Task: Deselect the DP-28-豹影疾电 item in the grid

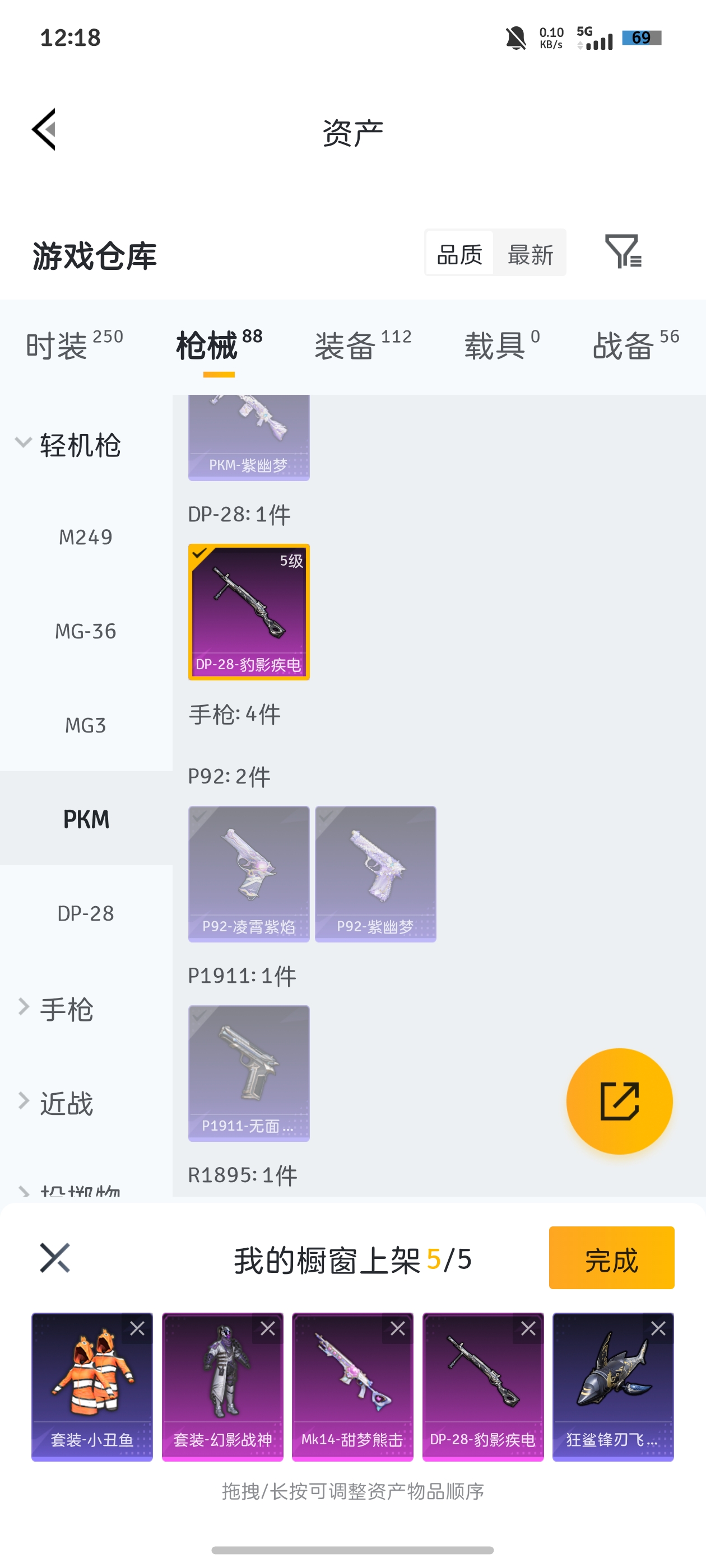Action: [249, 611]
